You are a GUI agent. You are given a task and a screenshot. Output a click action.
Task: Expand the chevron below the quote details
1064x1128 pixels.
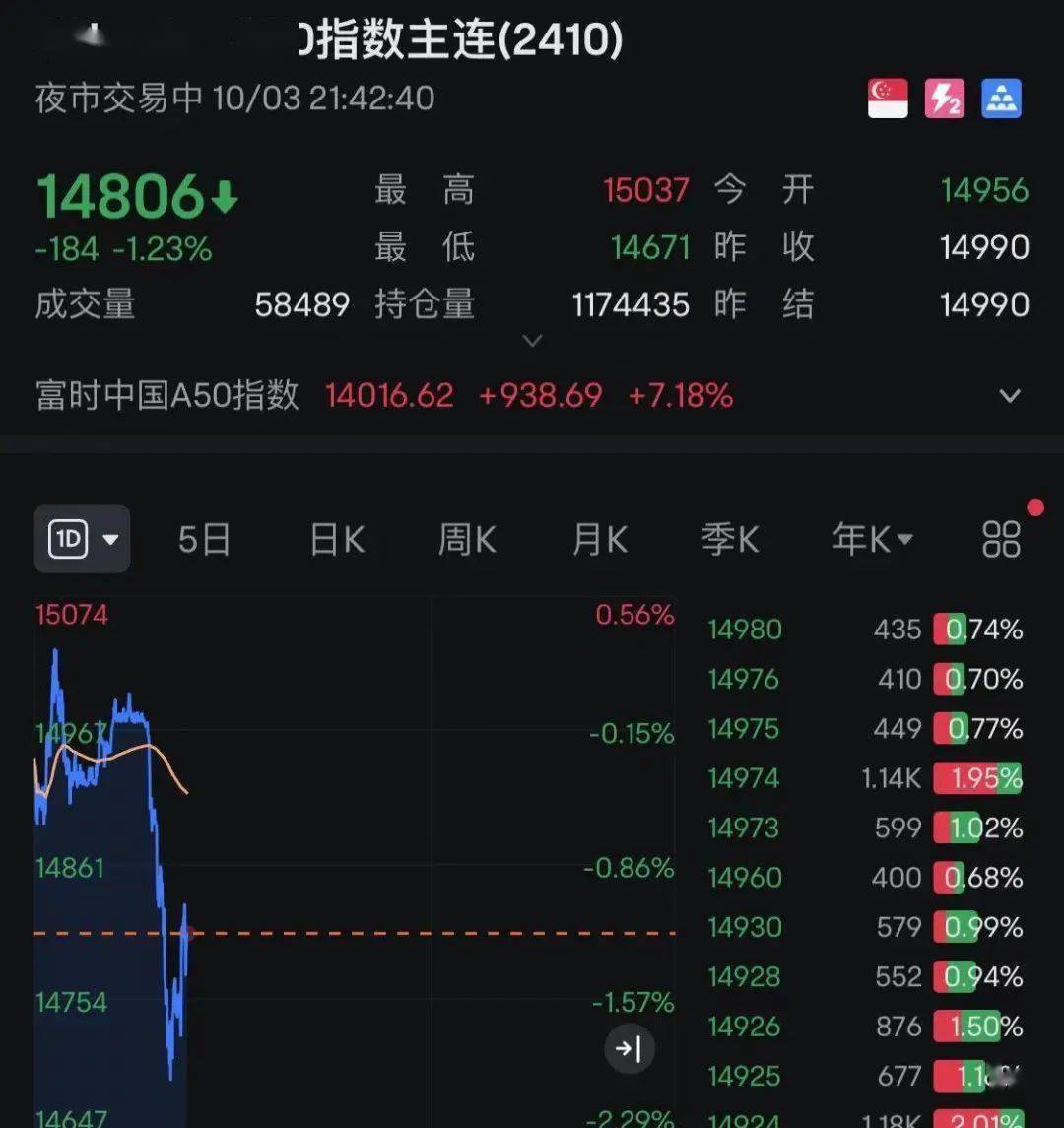pos(532,340)
